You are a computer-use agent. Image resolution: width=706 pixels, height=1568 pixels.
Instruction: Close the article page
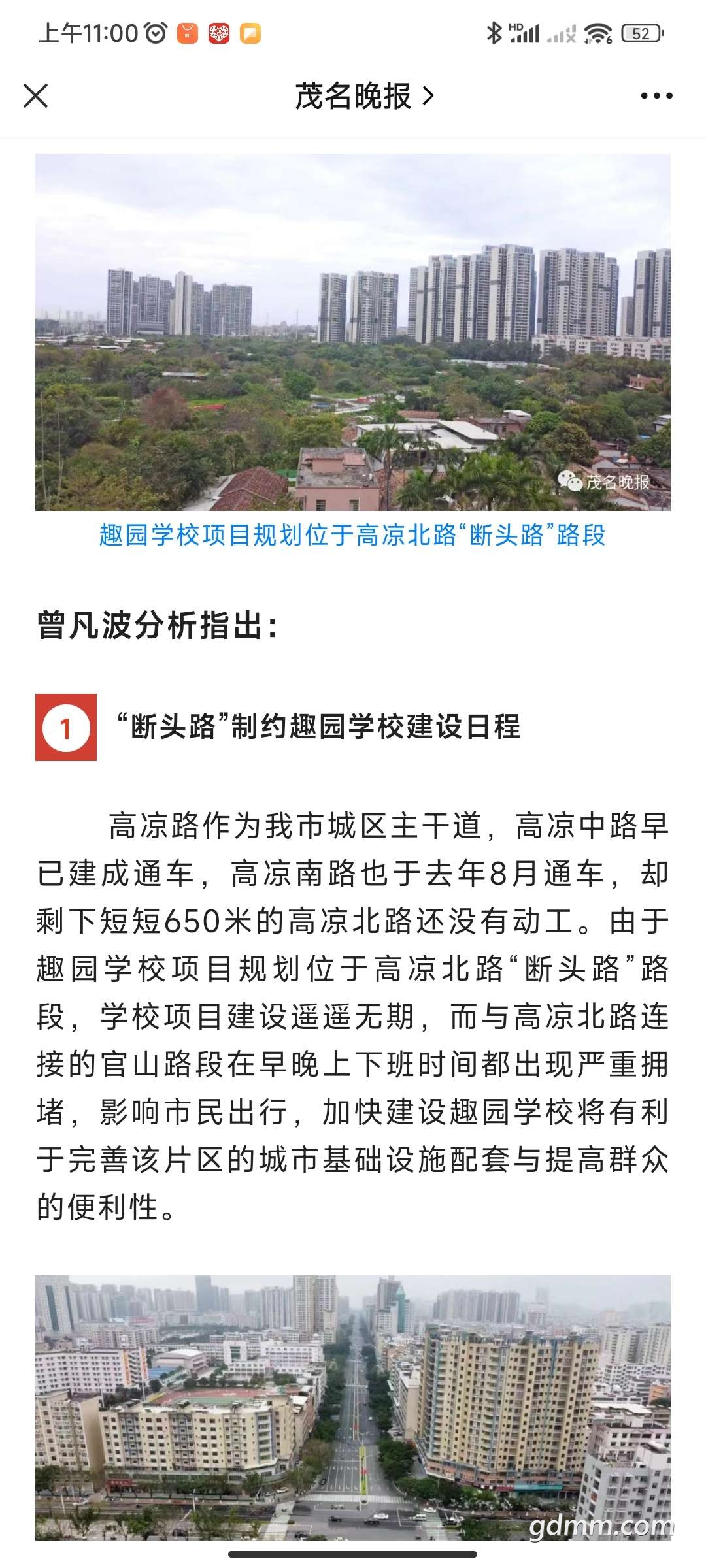click(36, 96)
